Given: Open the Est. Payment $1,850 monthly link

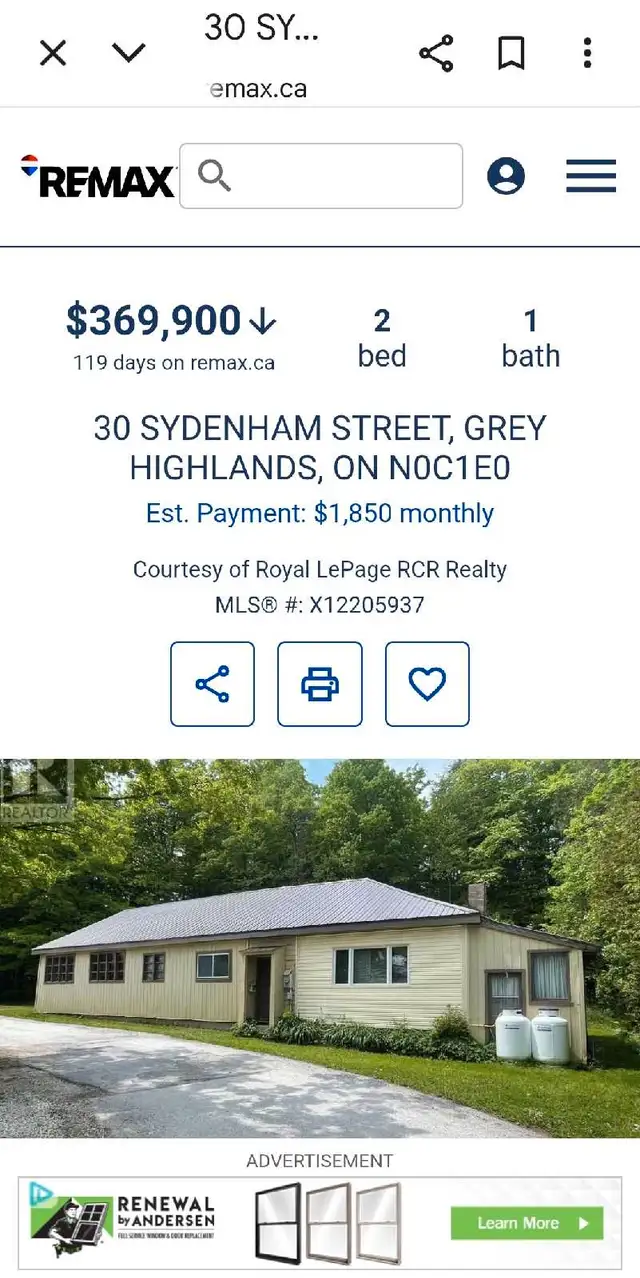Looking at the screenshot, I should 320,513.
